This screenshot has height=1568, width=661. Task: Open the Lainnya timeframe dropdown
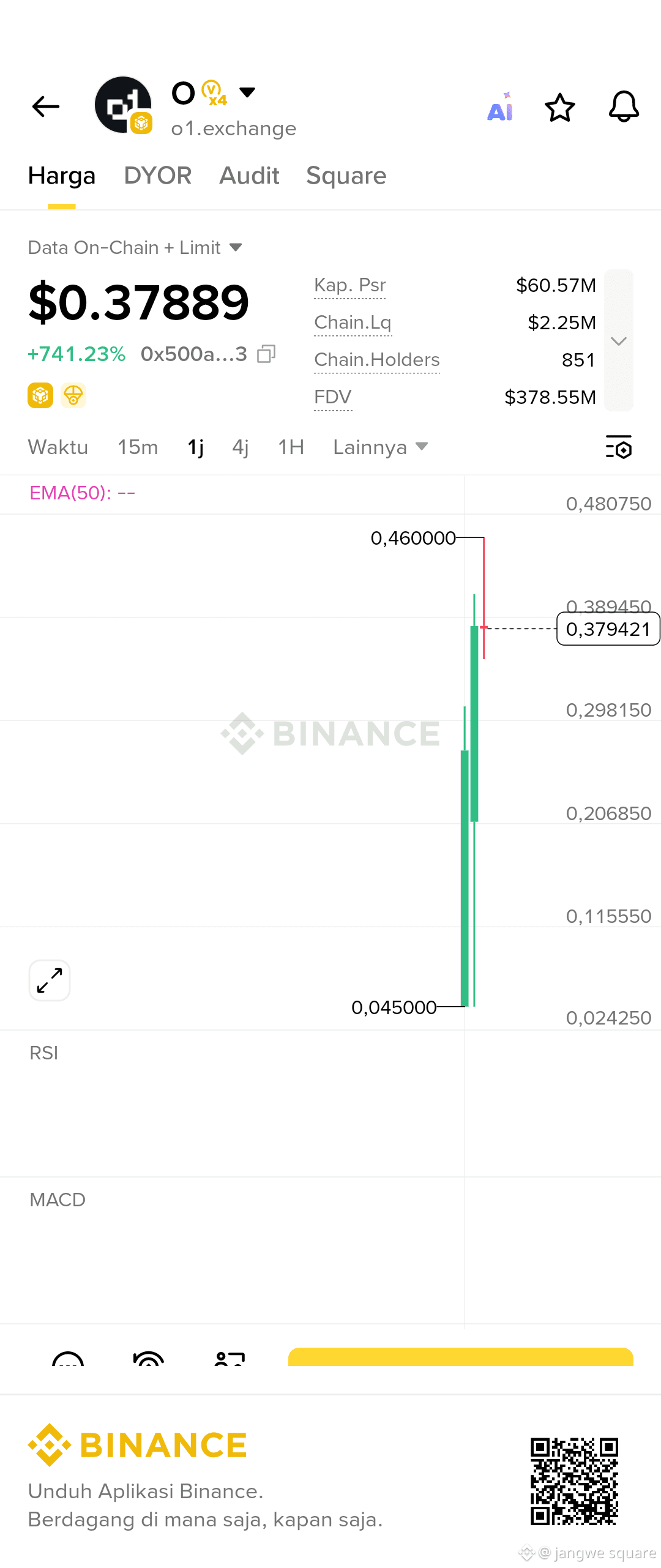click(381, 447)
